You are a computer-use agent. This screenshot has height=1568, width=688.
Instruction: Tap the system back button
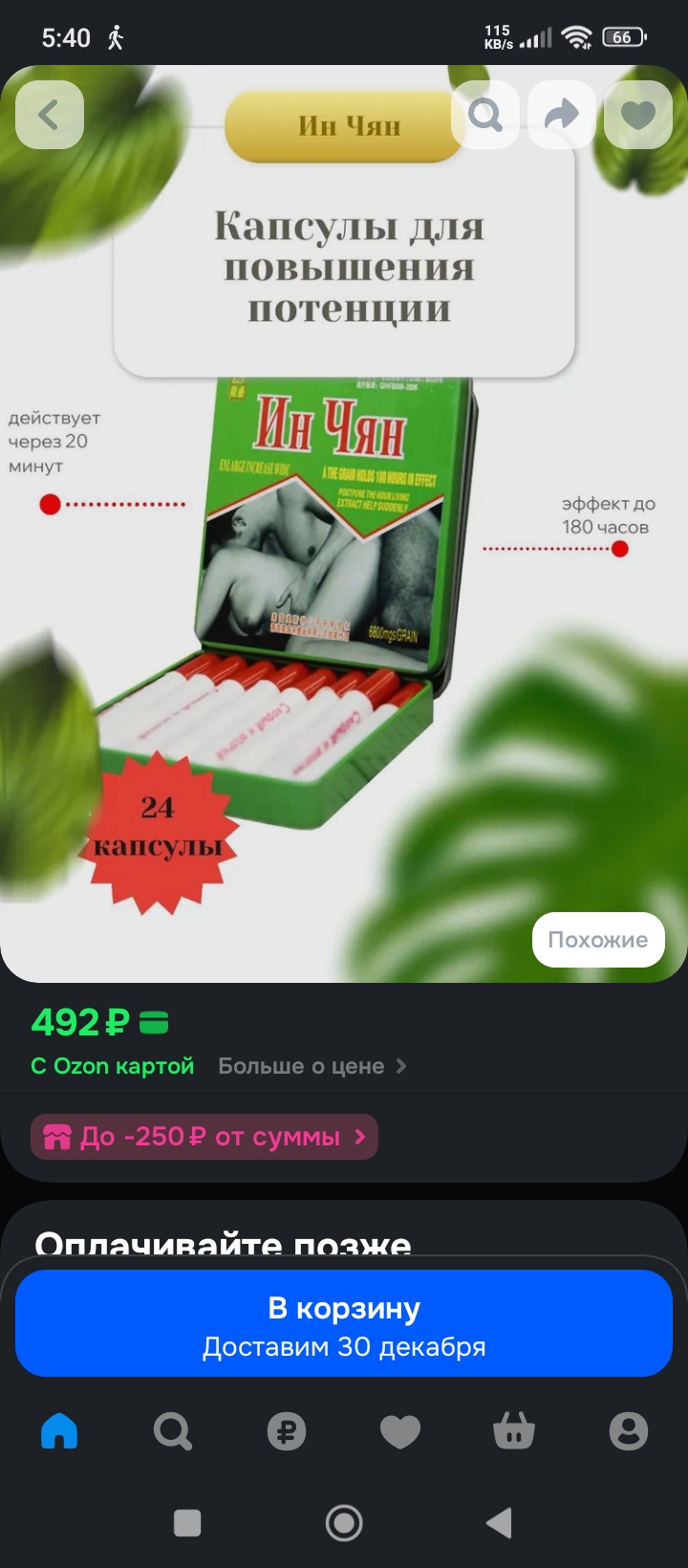click(x=499, y=1523)
